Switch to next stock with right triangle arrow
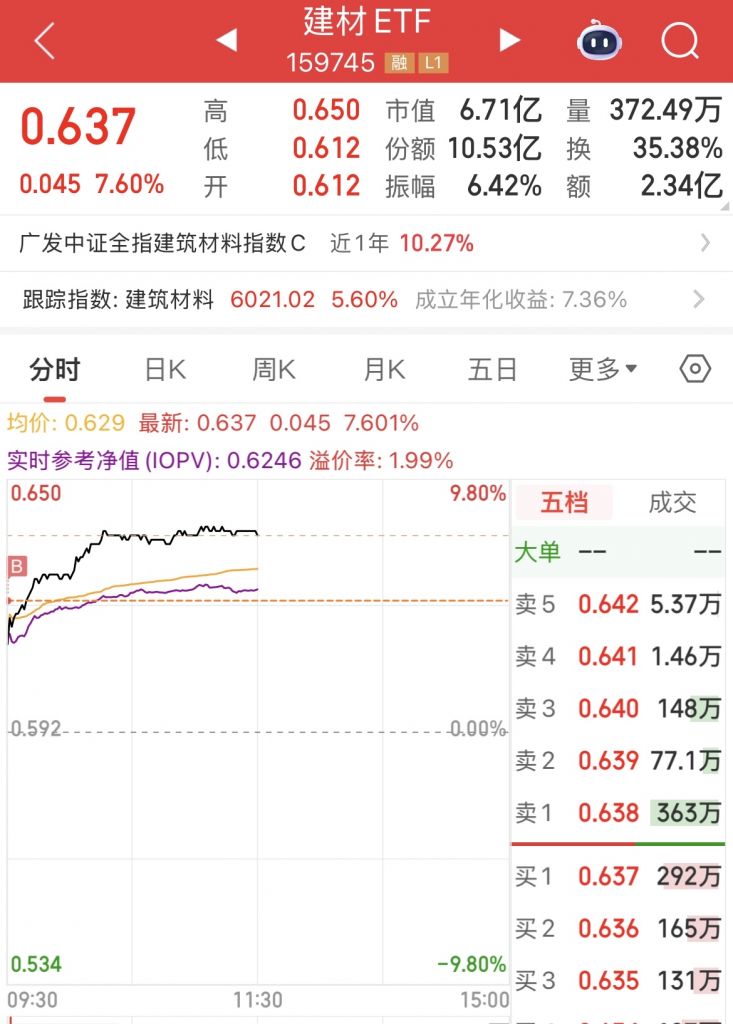 coord(509,40)
